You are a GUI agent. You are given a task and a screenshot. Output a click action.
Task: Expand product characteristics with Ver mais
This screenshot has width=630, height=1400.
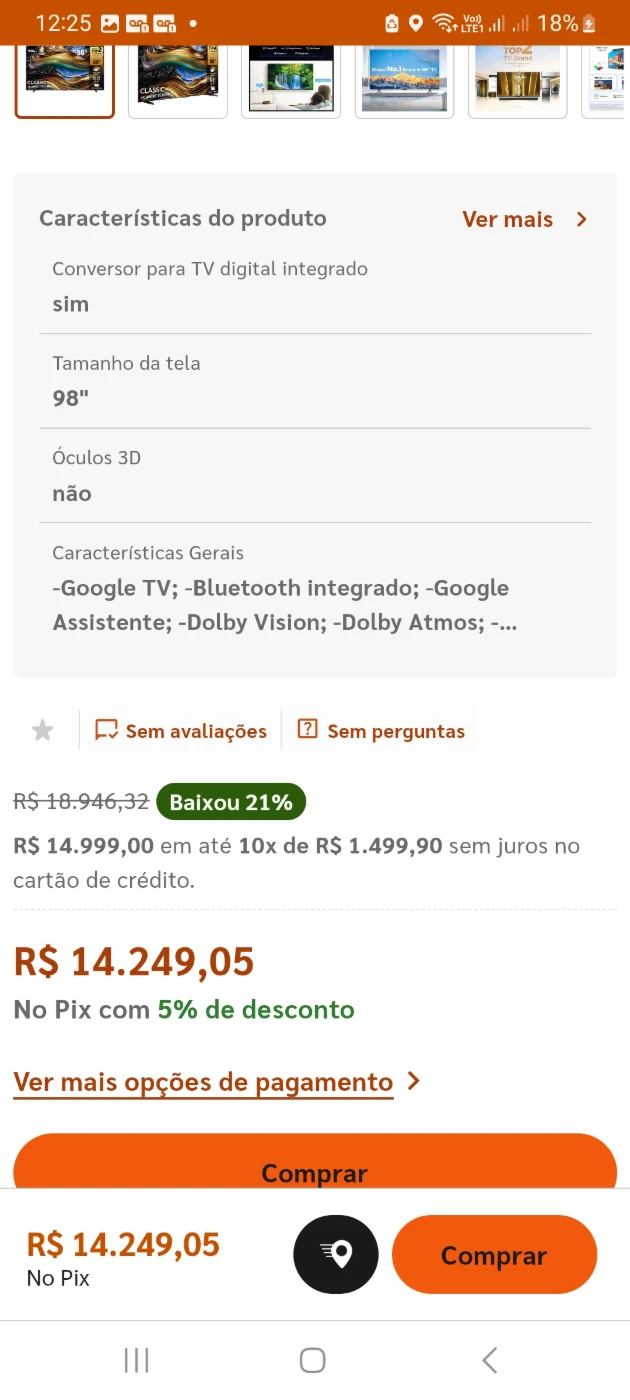click(x=524, y=219)
